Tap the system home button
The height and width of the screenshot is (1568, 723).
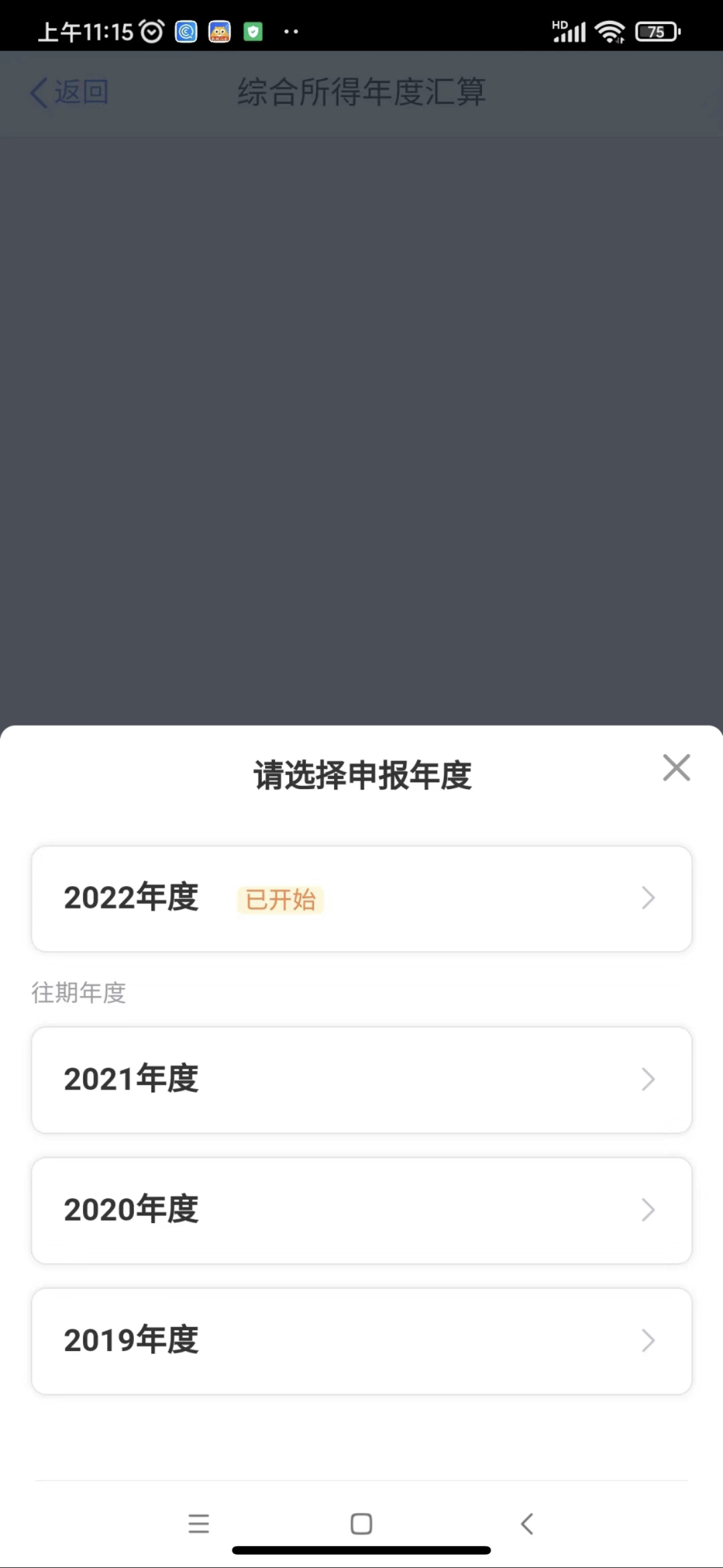tap(361, 1524)
